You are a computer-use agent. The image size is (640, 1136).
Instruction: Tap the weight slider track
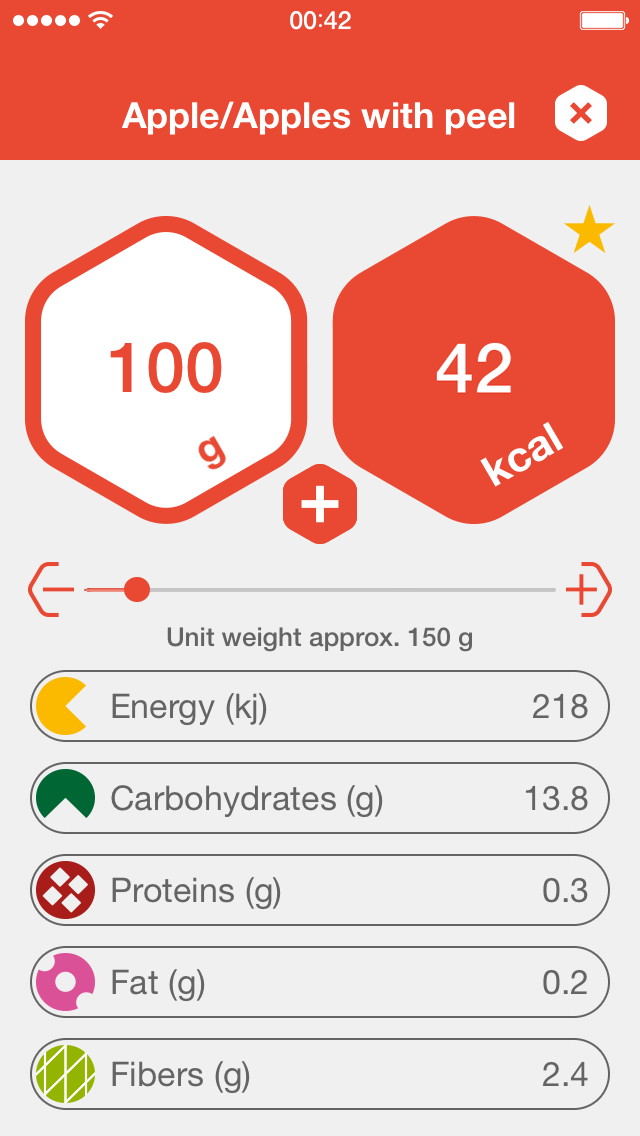tap(350, 590)
